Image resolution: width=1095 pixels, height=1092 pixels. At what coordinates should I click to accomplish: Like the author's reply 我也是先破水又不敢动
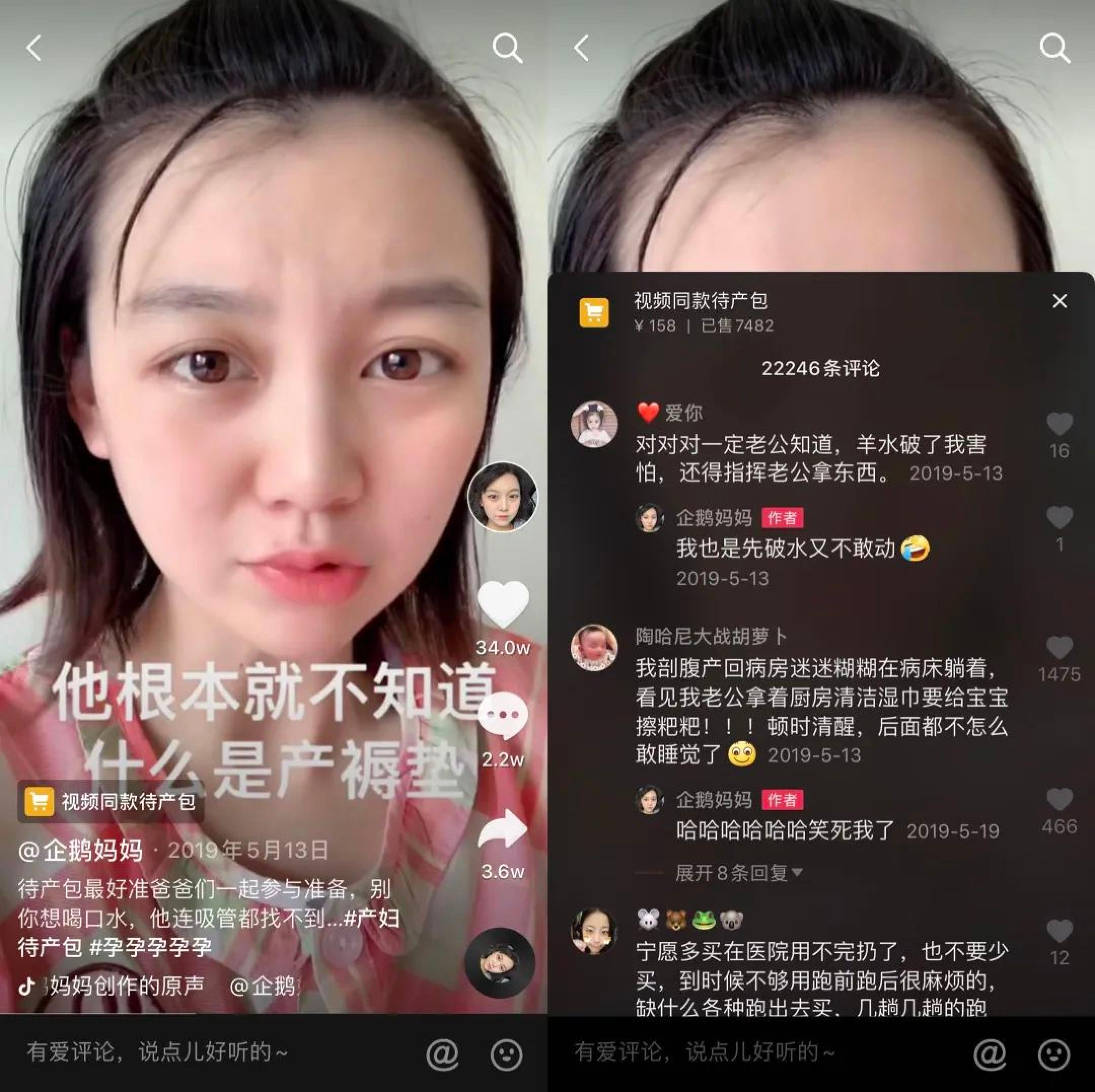(x=1058, y=518)
